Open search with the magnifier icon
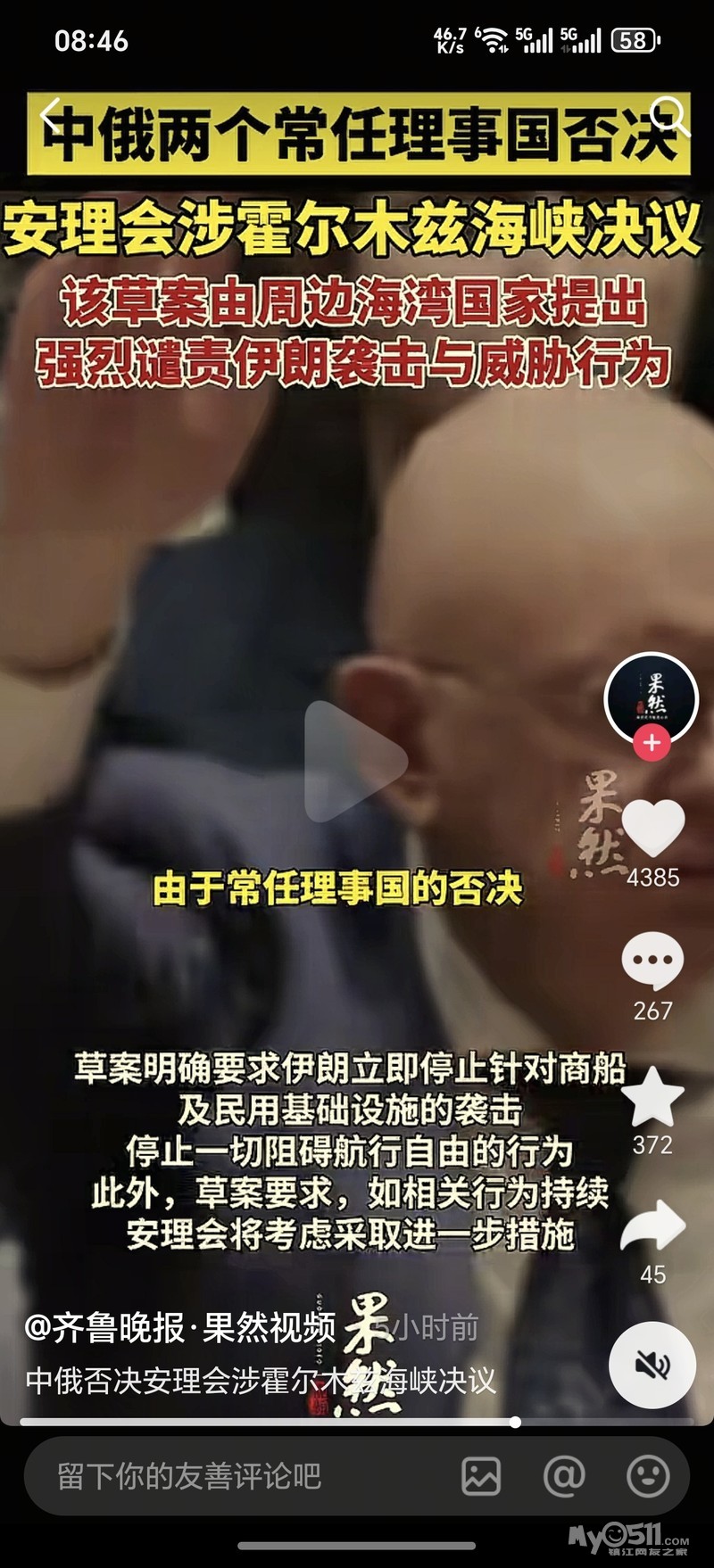714x1568 pixels. click(x=668, y=116)
